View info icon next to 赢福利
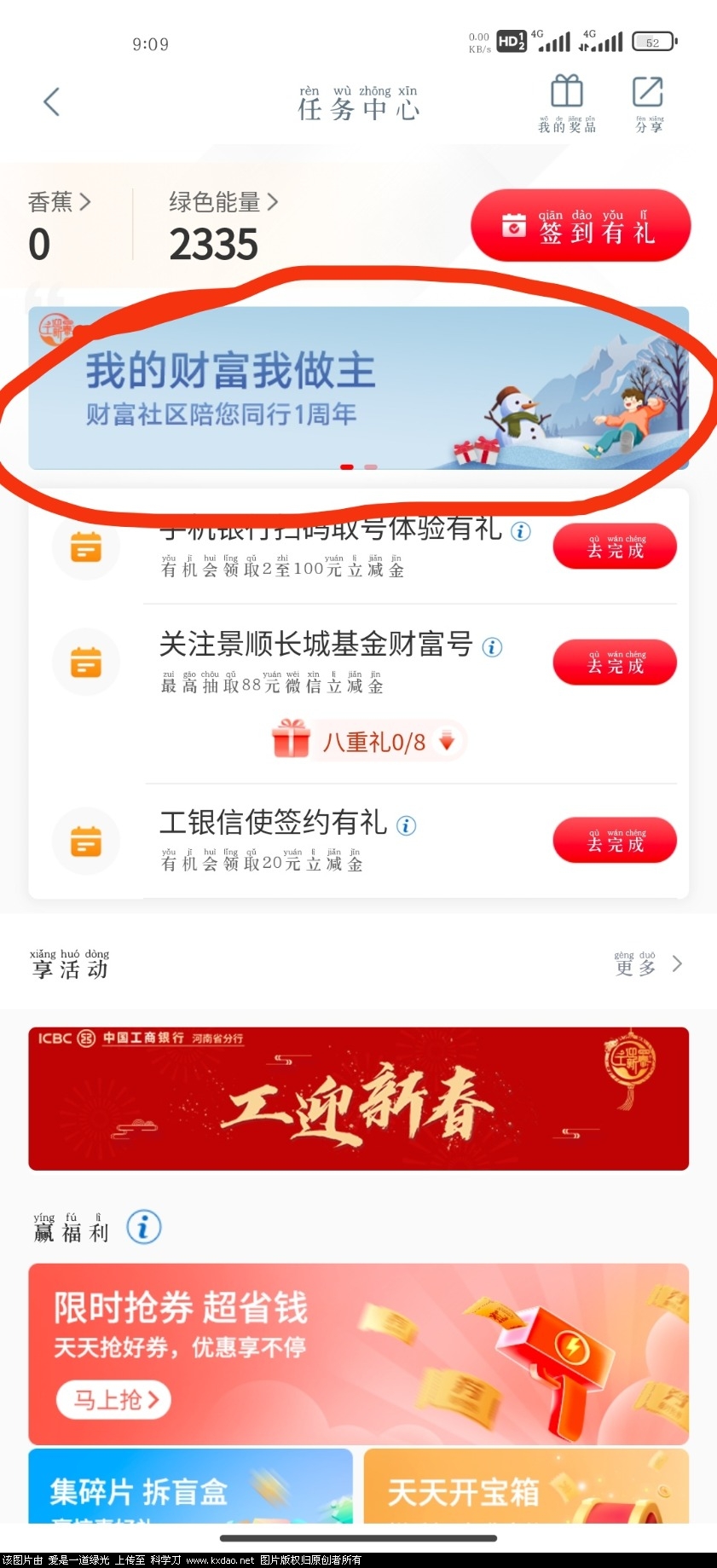The height and width of the screenshot is (1568, 717). pos(143,1228)
